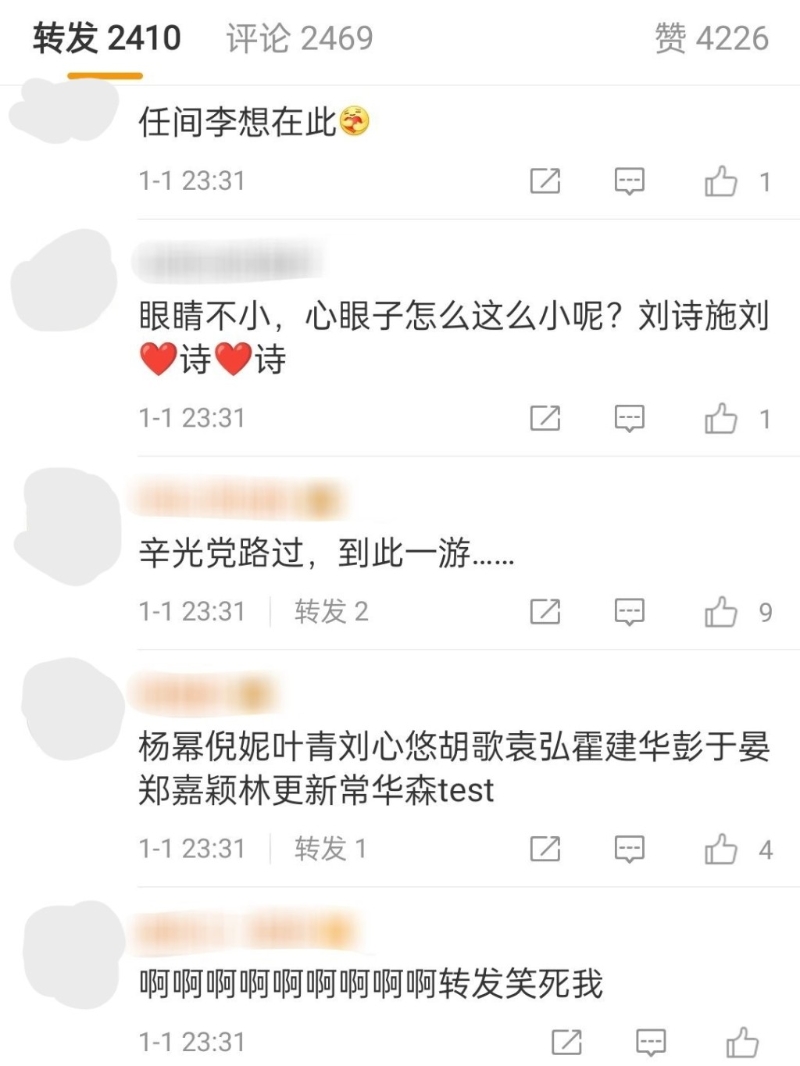View 转发 2 under 辛光党路过 comment

point(331,611)
